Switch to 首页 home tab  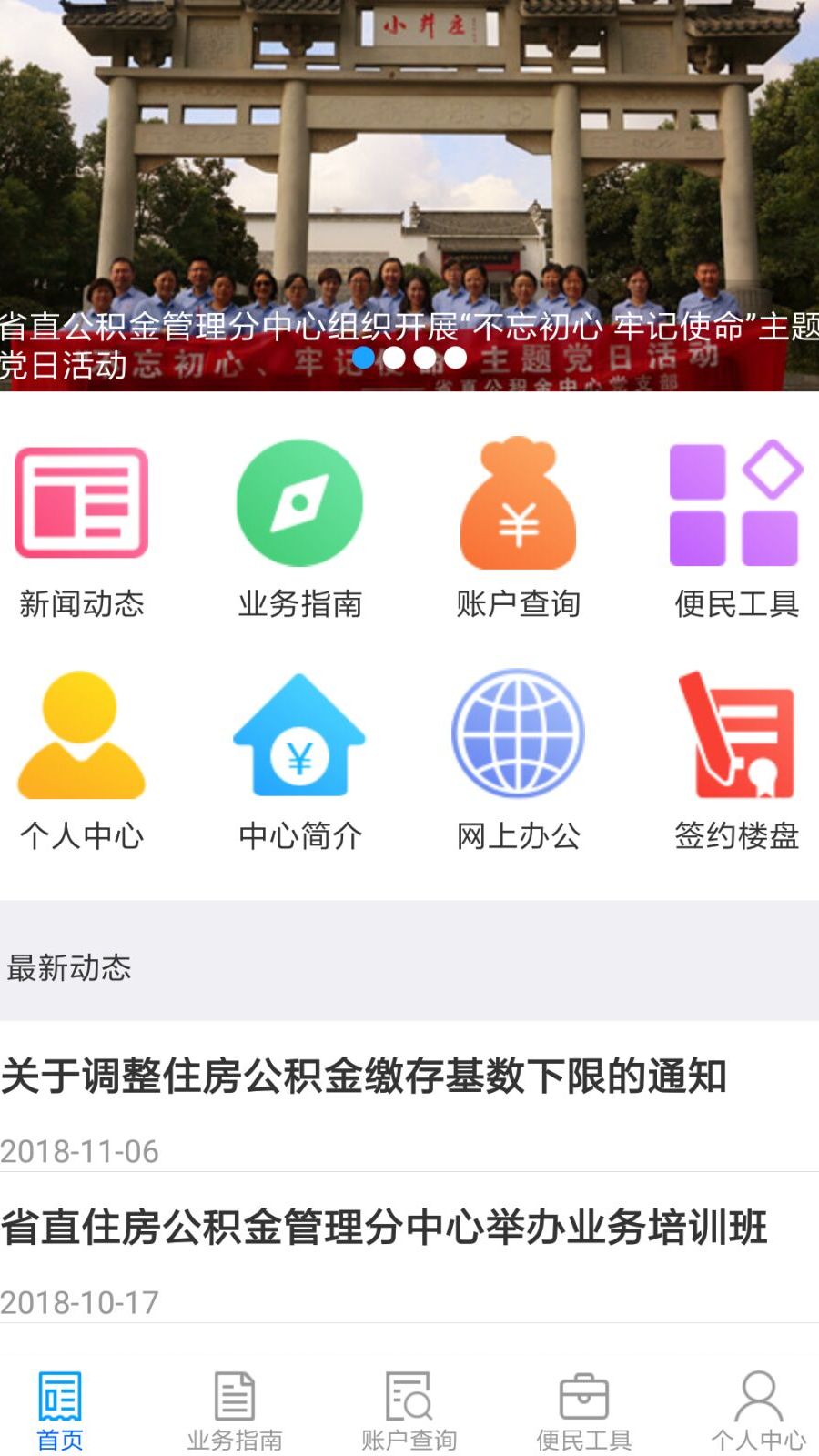click(60, 1410)
